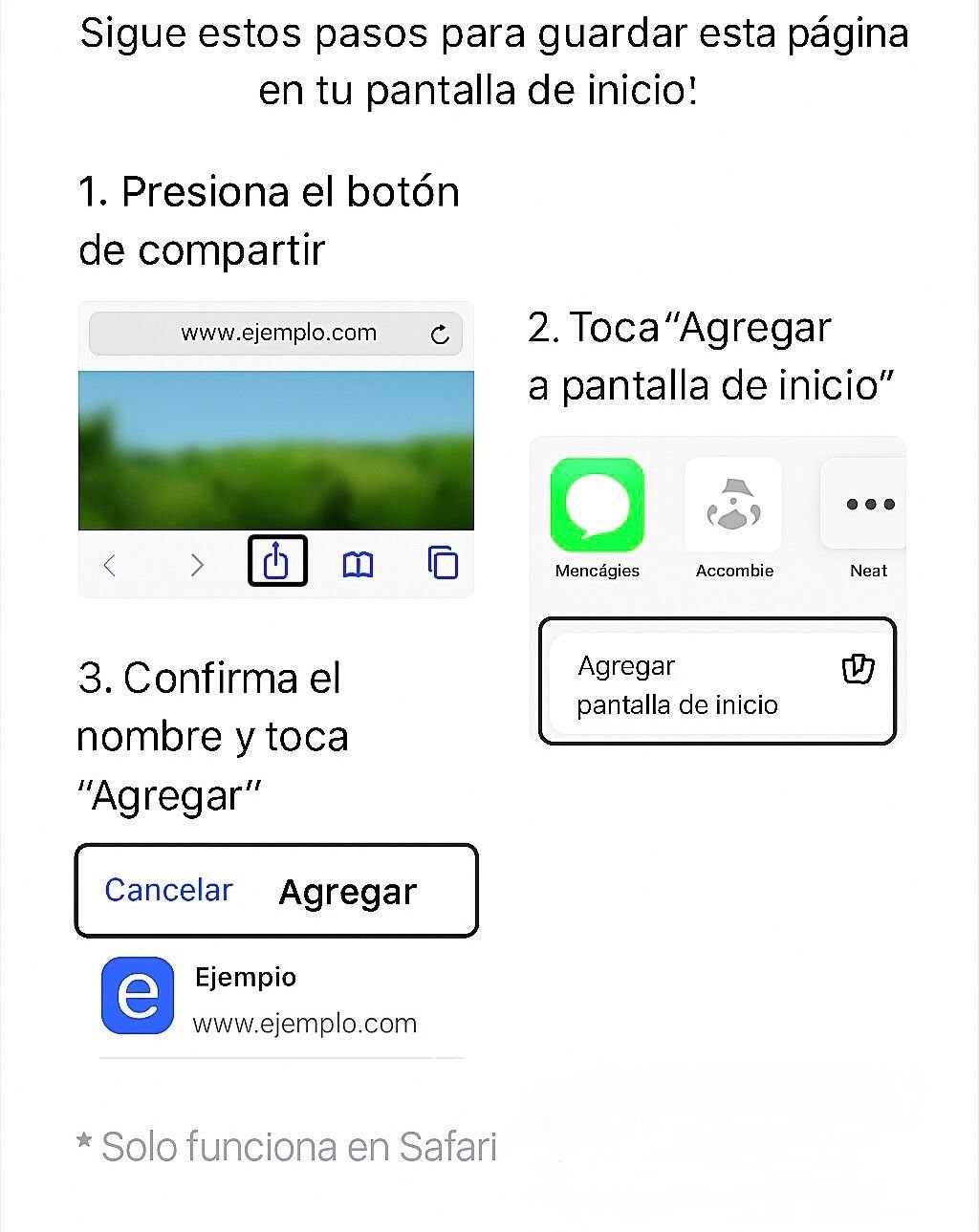979x1232 pixels.
Task: Tap the www.ejemplo.com address bar
Action: pos(275,334)
